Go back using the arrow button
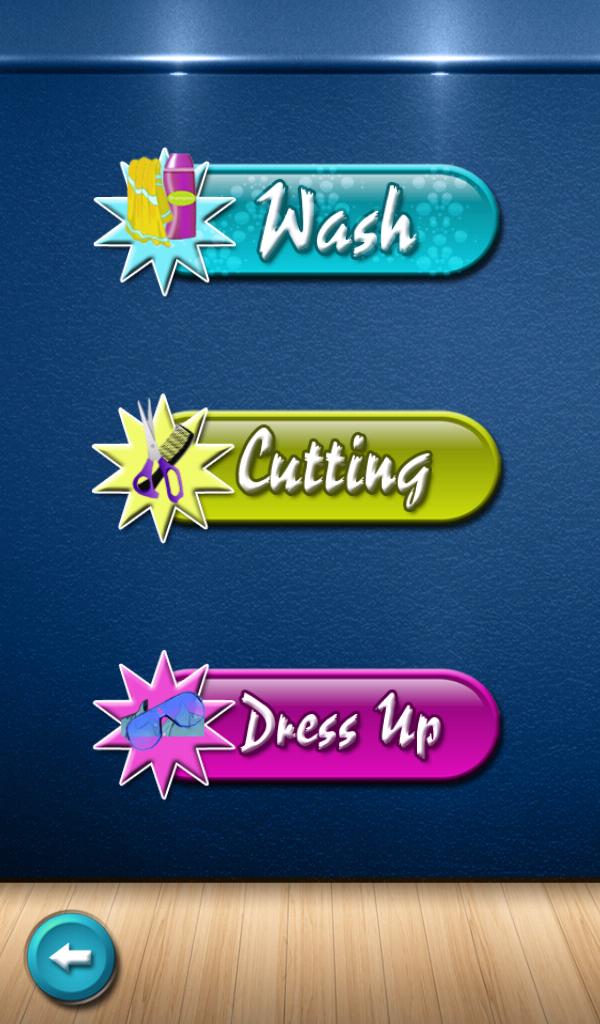 tap(71, 957)
